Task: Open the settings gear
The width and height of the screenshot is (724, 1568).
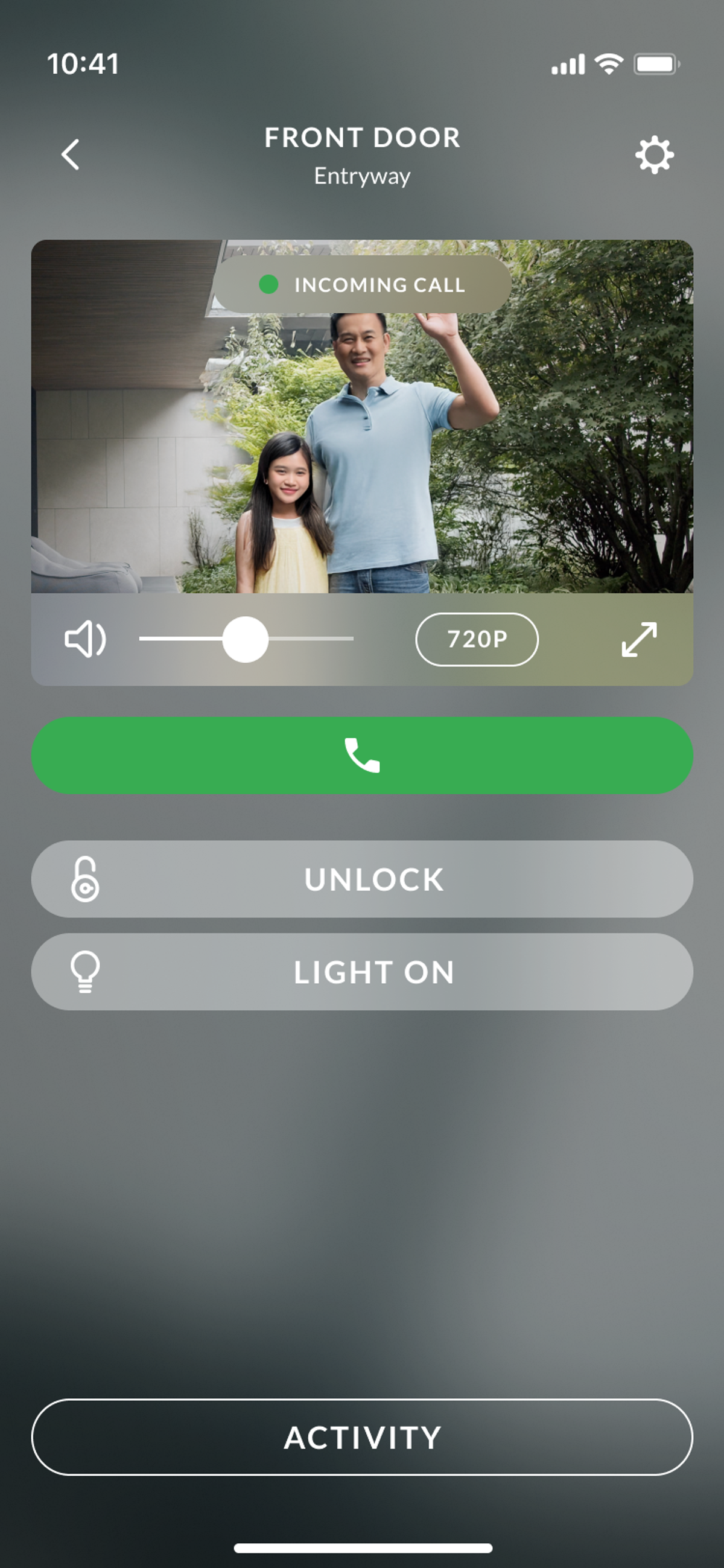Action: click(x=654, y=155)
